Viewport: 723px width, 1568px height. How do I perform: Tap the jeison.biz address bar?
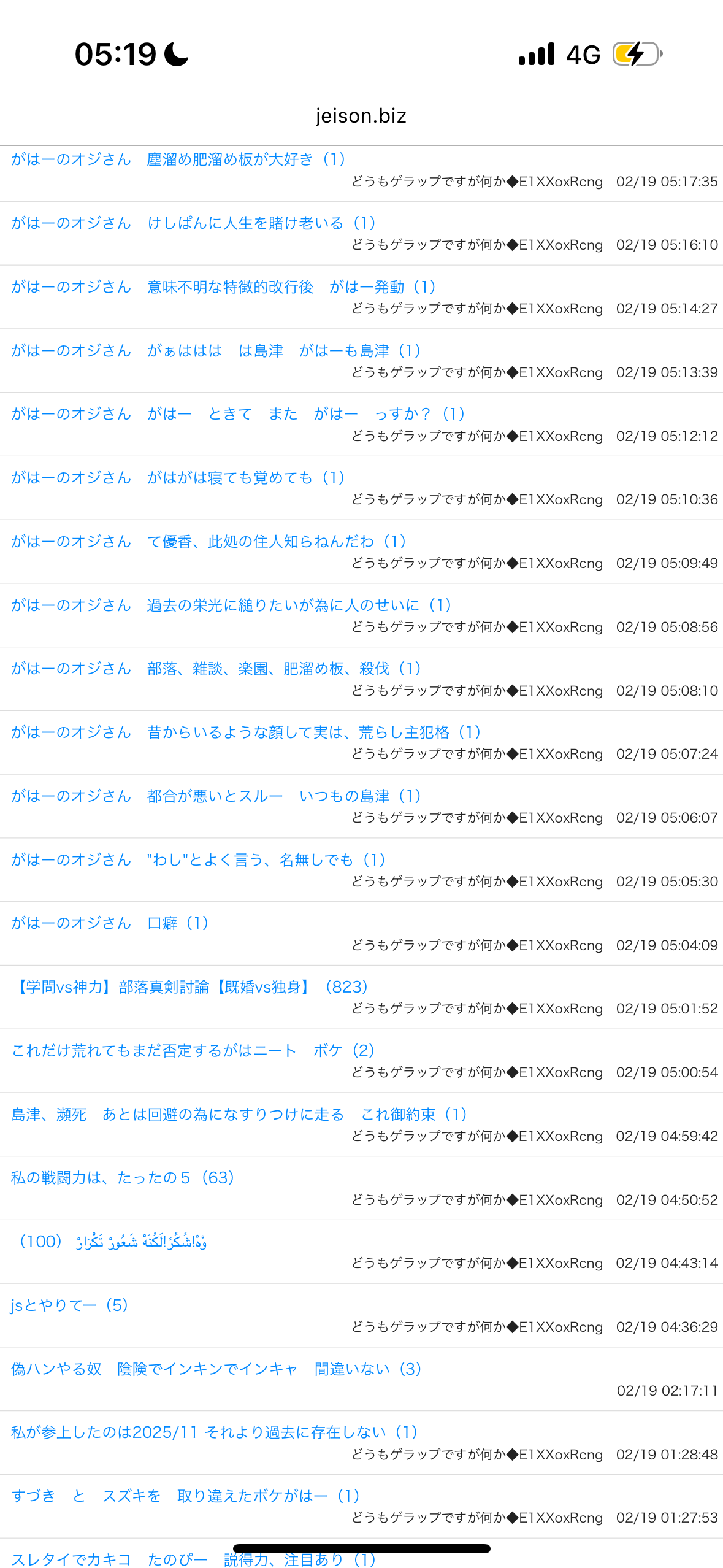point(361,116)
